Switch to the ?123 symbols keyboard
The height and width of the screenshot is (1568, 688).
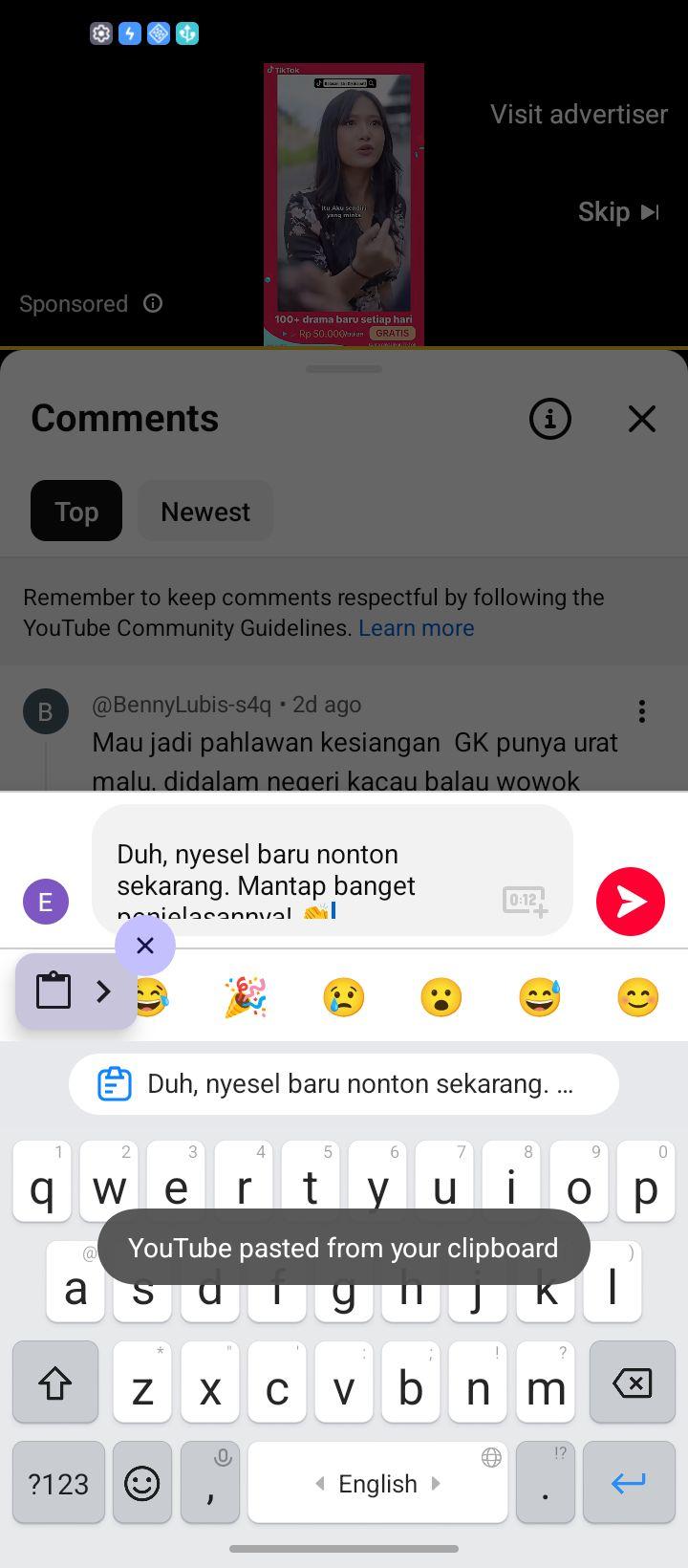click(x=58, y=1482)
